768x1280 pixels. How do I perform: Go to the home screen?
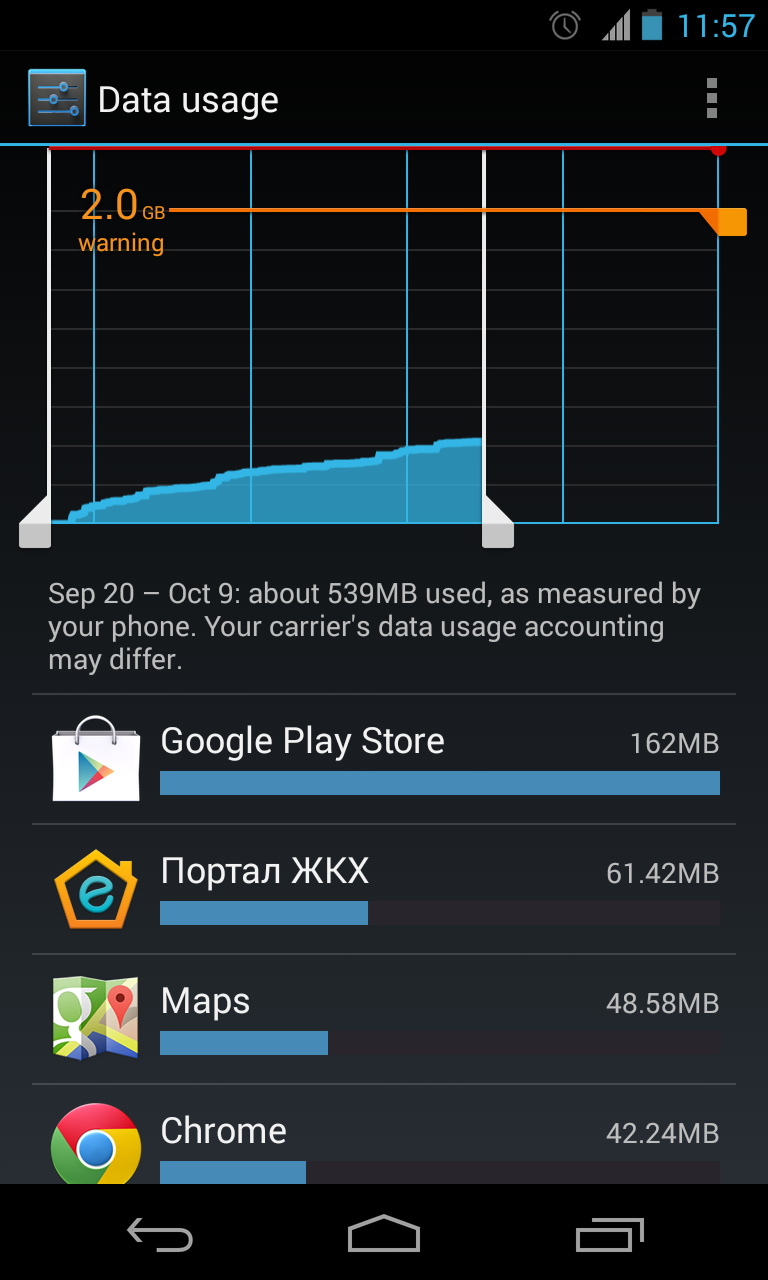click(384, 1235)
